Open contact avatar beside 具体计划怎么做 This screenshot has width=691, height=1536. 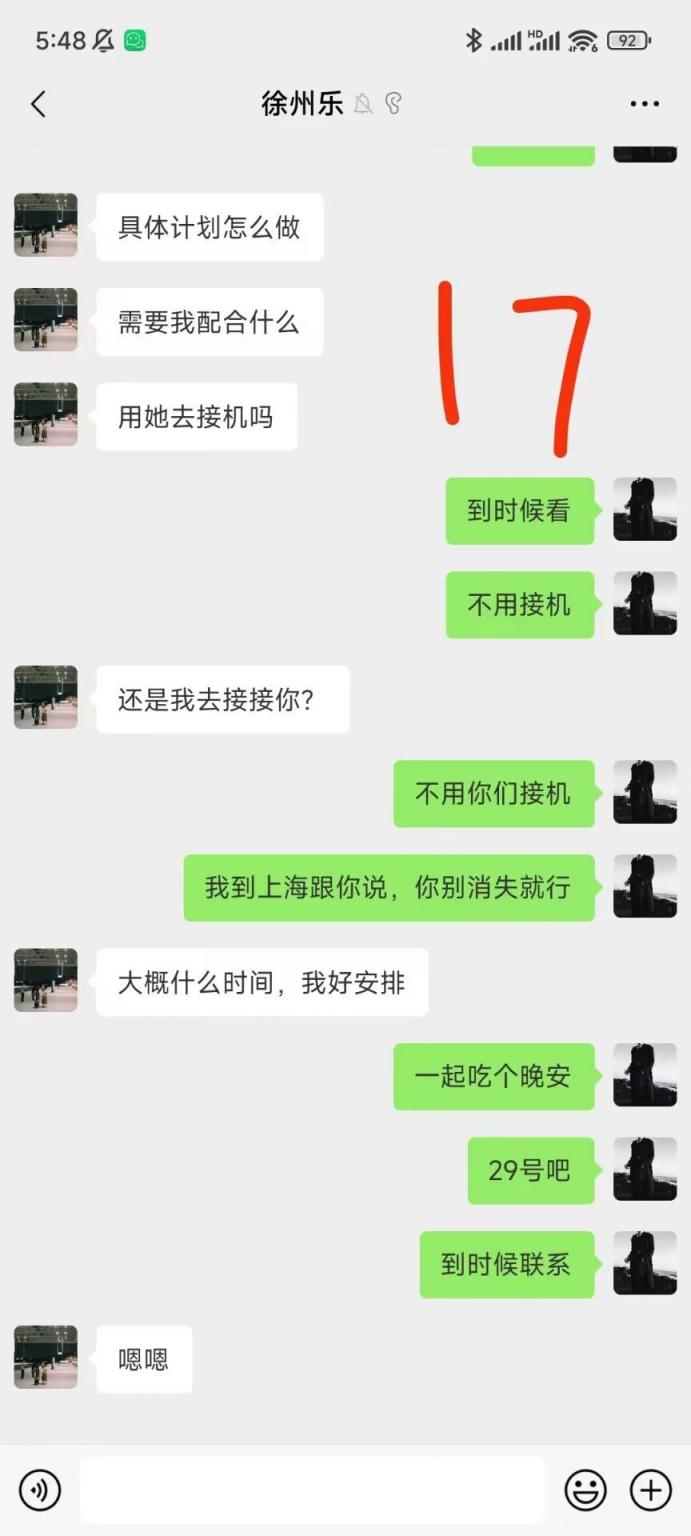pos(46,226)
